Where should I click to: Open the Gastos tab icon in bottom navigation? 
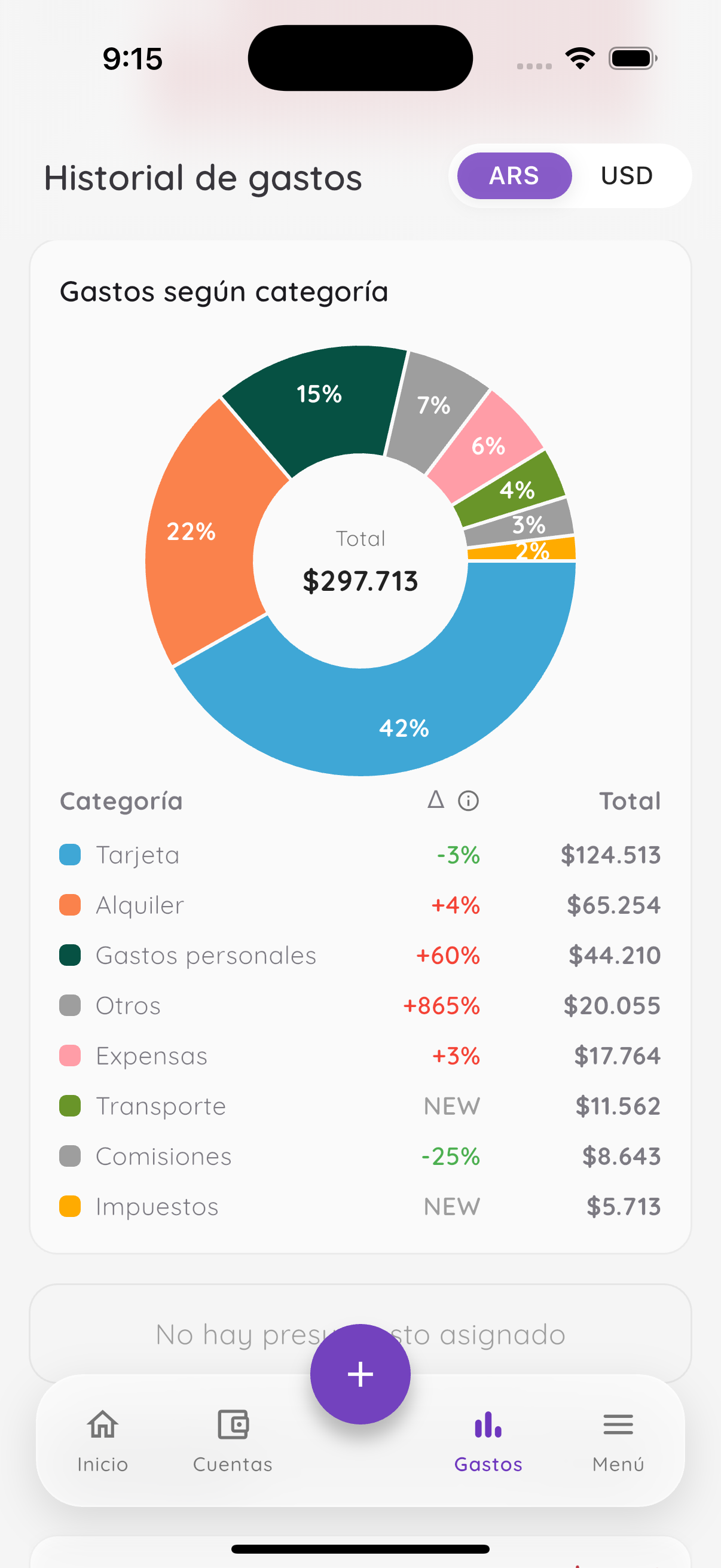(487, 1426)
